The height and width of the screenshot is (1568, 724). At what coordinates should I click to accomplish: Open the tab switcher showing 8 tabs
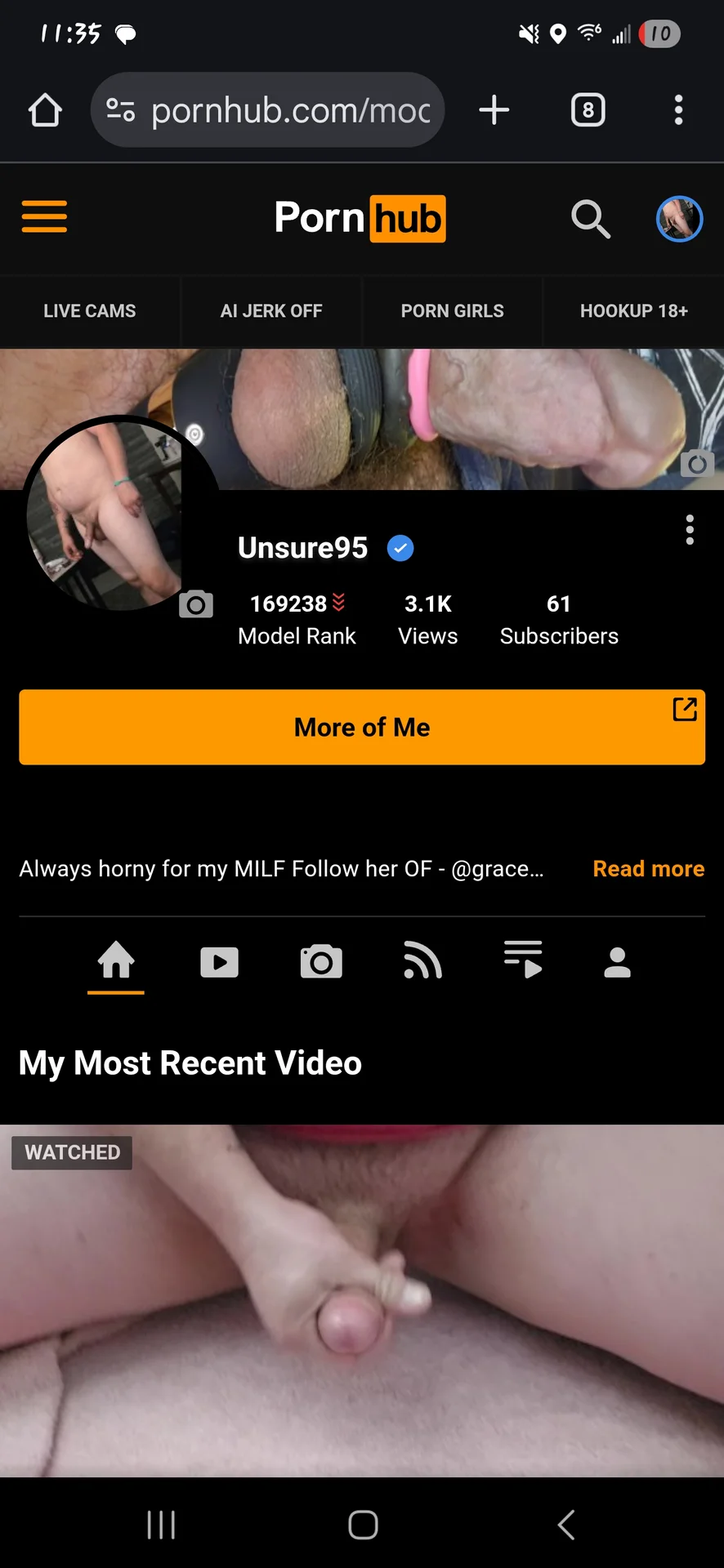pyautogui.click(x=588, y=110)
